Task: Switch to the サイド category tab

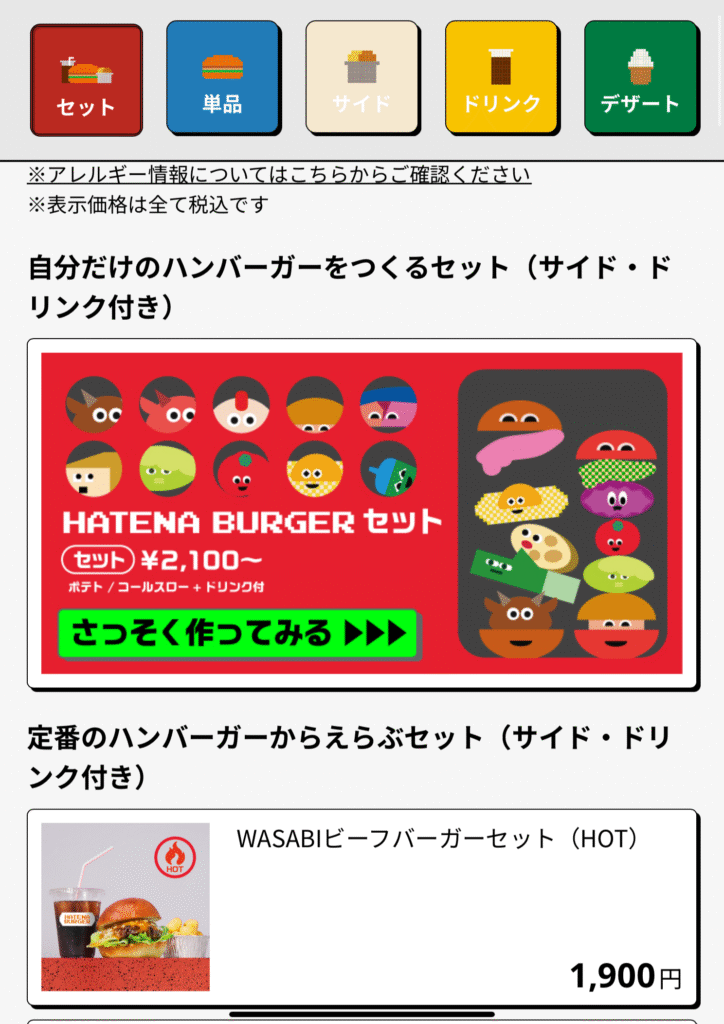Action: pyautogui.click(x=361, y=77)
